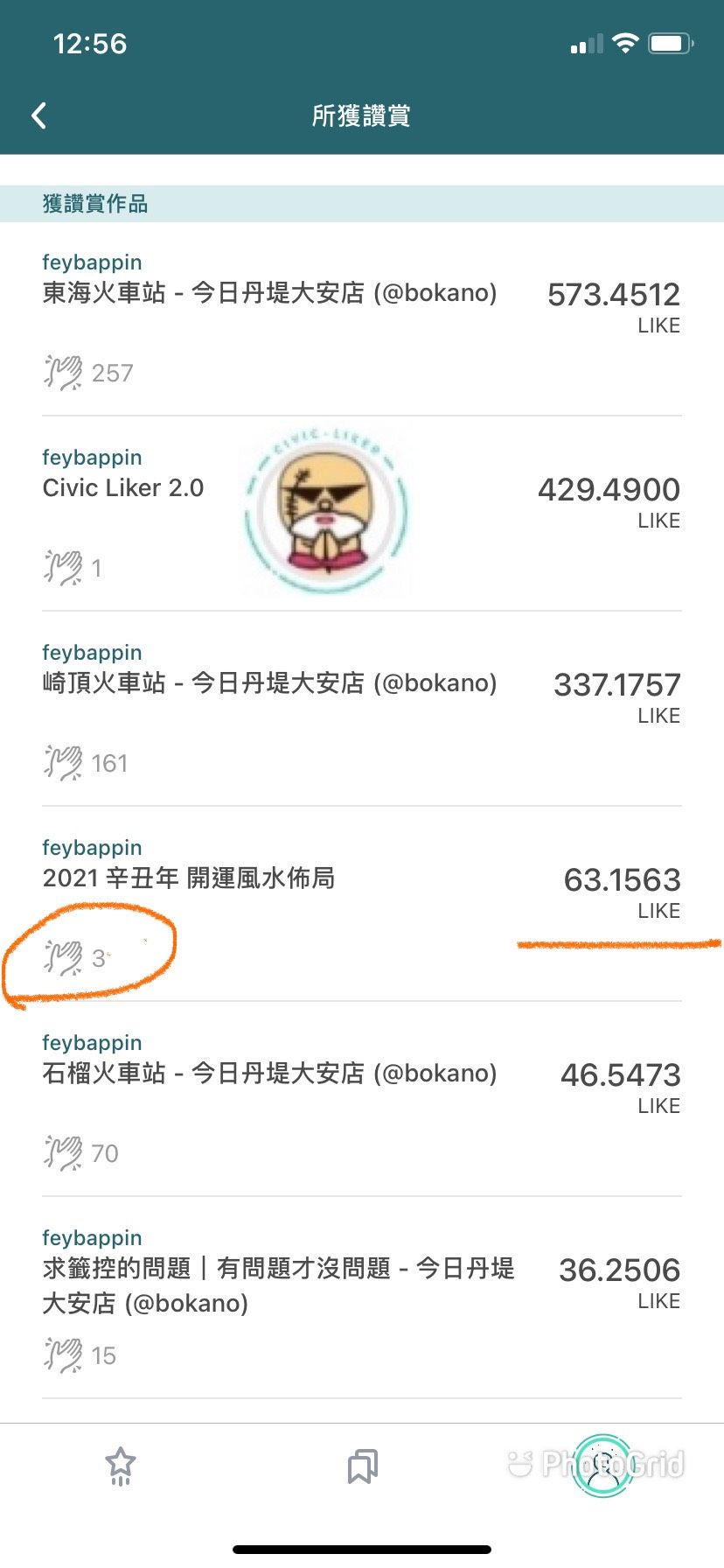The image size is (724, 1568).
Task: Switch to the star featured tab
Action: tap(121, 1466)
